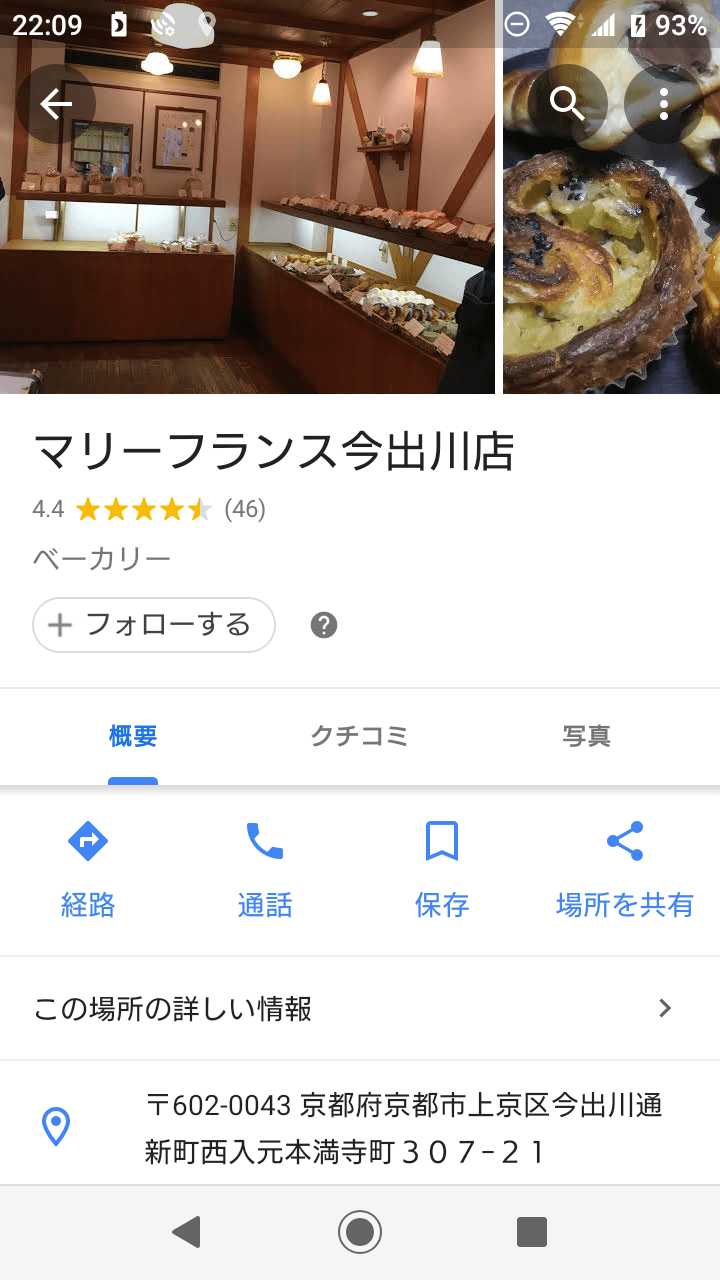Select the 概要 overview tab
Image resolution: width=720 pixels, height=1280 pixels.
(133, 737)
